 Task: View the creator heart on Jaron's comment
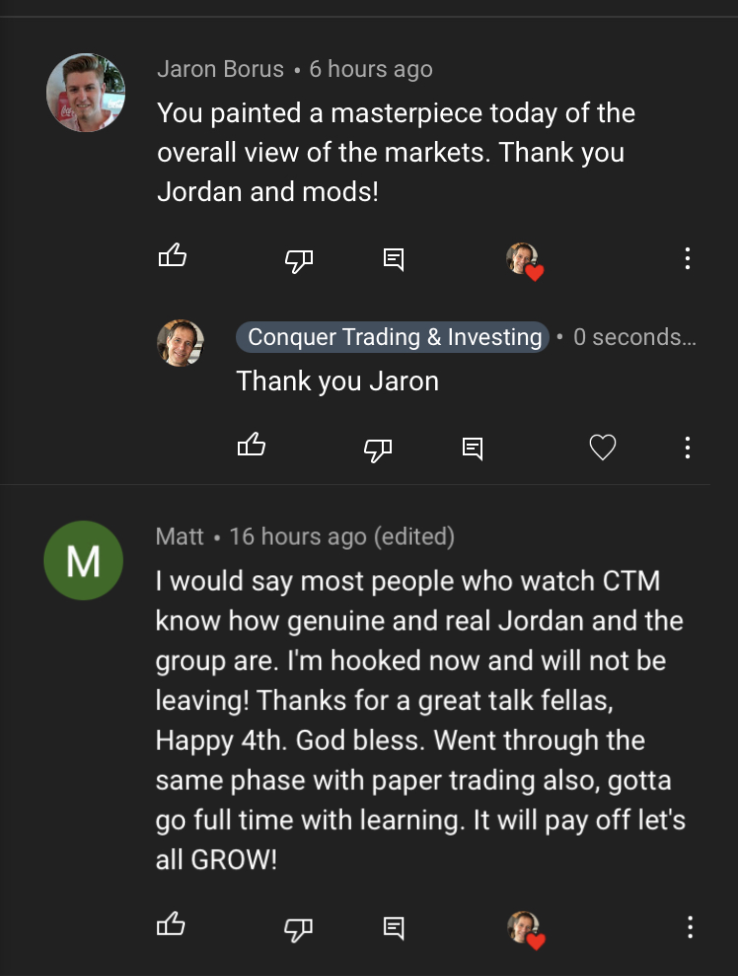(x=525, y=259)
